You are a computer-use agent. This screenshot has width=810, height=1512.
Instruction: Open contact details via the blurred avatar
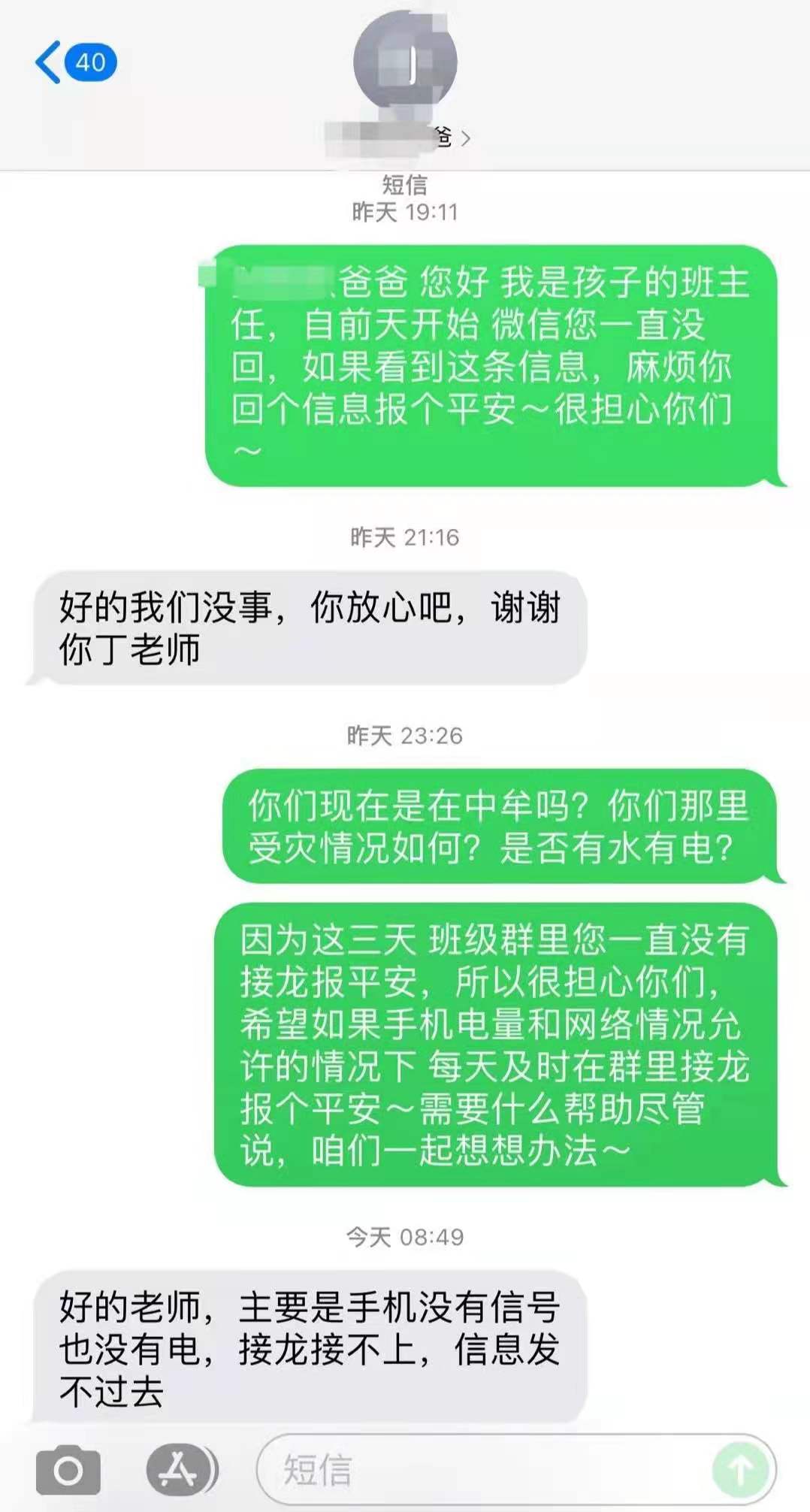tap(406, 63)
